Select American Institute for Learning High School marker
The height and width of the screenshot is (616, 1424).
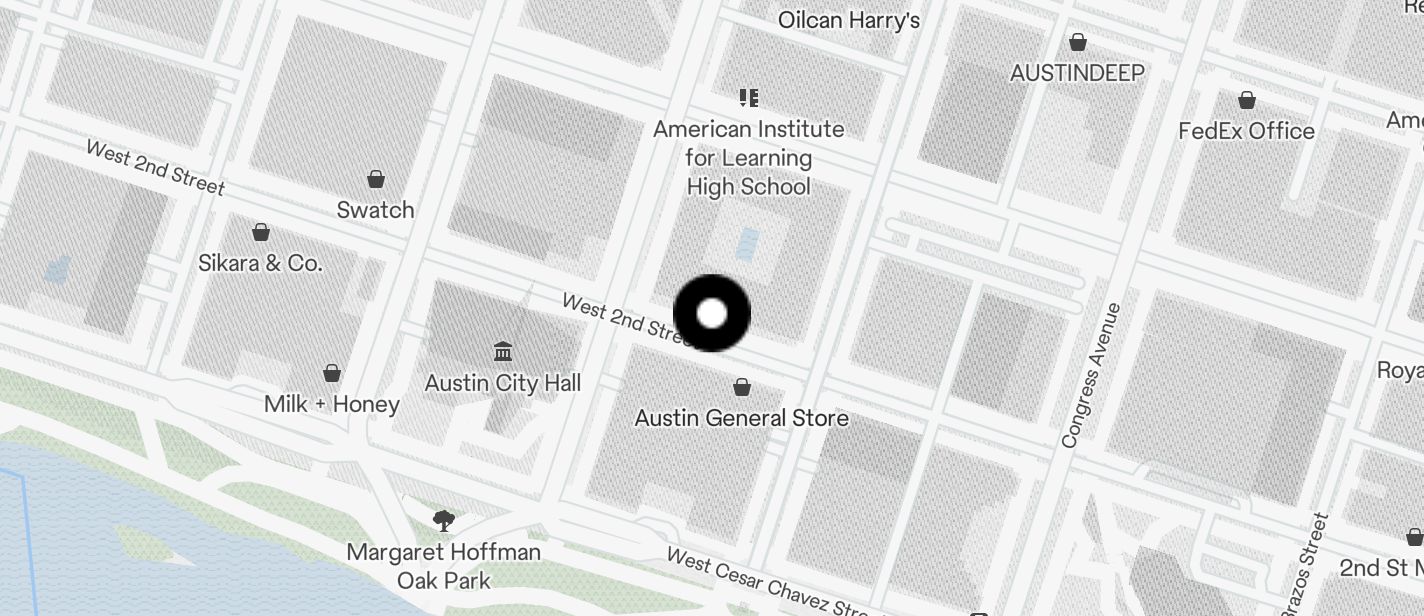coord(748,98)
